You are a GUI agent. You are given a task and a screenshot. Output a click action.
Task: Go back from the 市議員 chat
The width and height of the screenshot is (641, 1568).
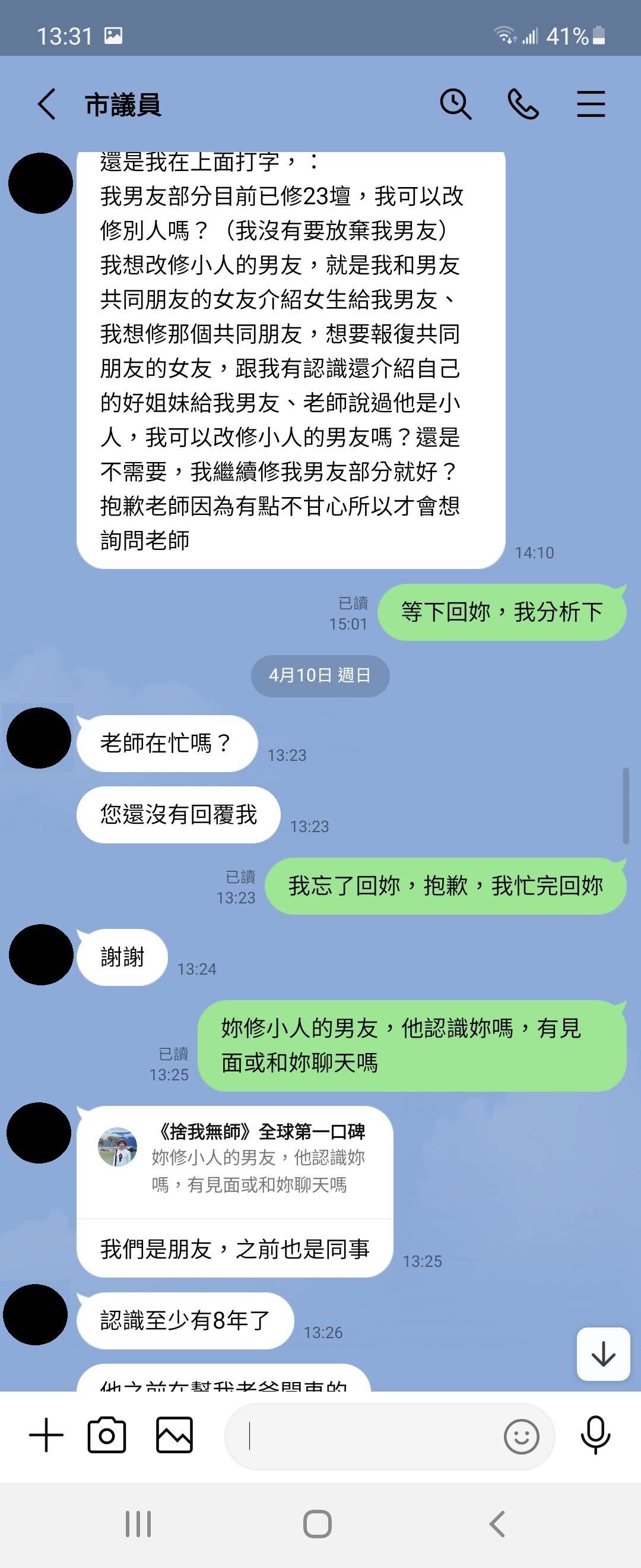(x=47, y=104)
